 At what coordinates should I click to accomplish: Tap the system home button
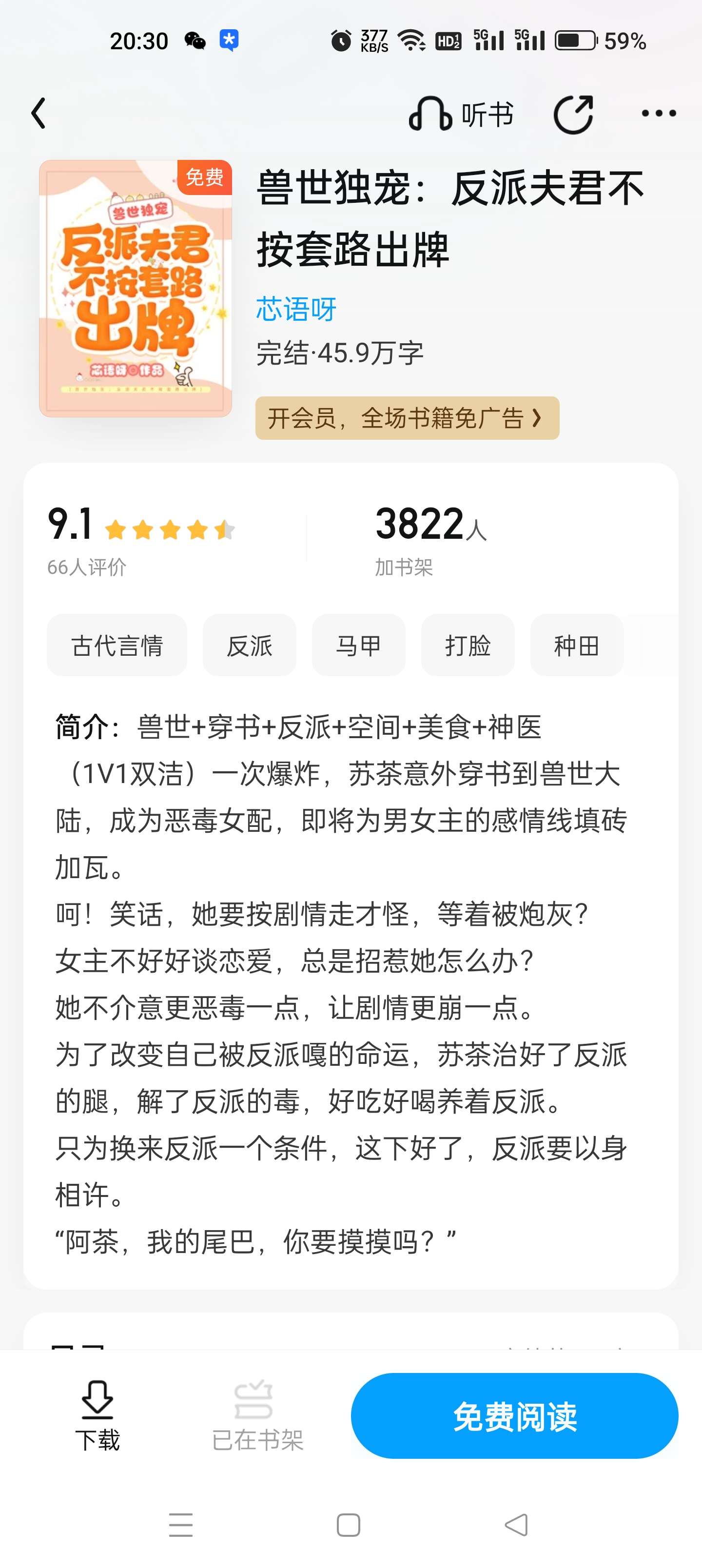pyautogui.click(x=348, y=1525)
